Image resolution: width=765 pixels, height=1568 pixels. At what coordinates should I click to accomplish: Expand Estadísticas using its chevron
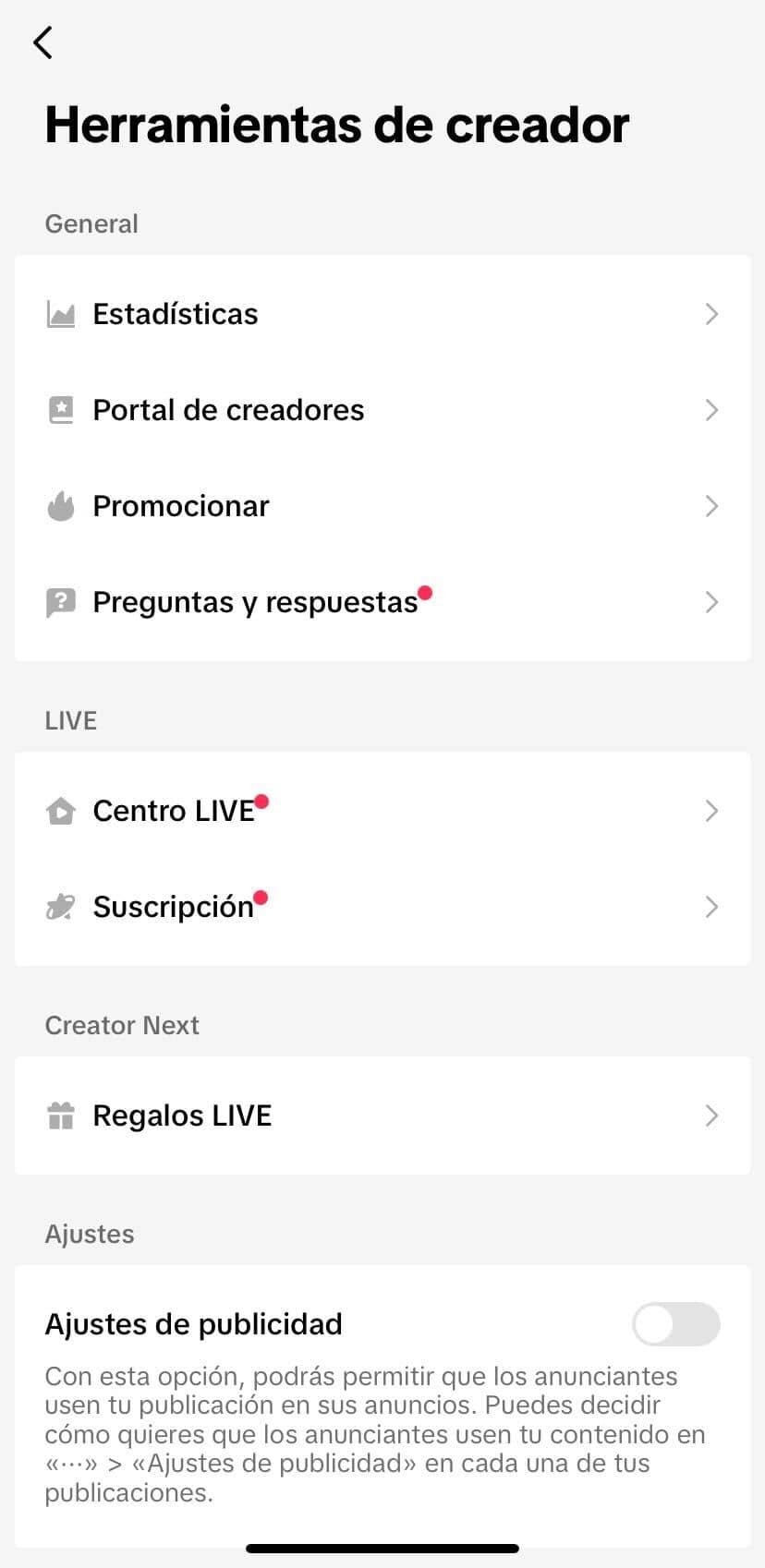[711, 314]
